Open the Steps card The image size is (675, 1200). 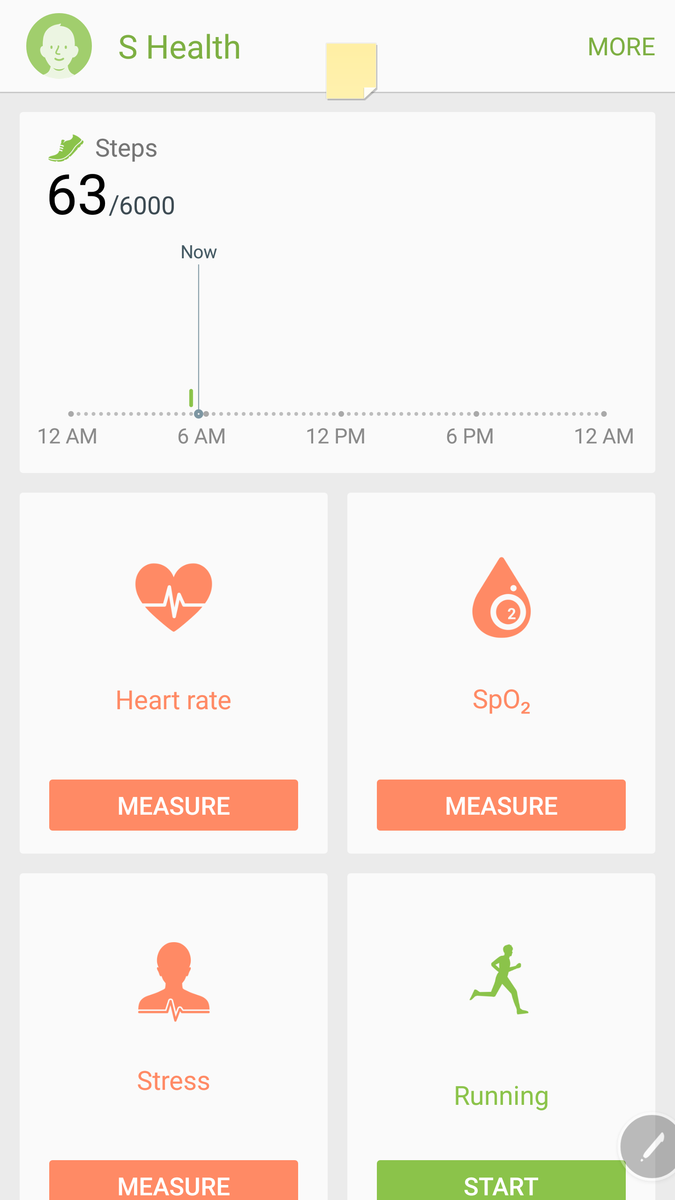(x=337, y=292)
